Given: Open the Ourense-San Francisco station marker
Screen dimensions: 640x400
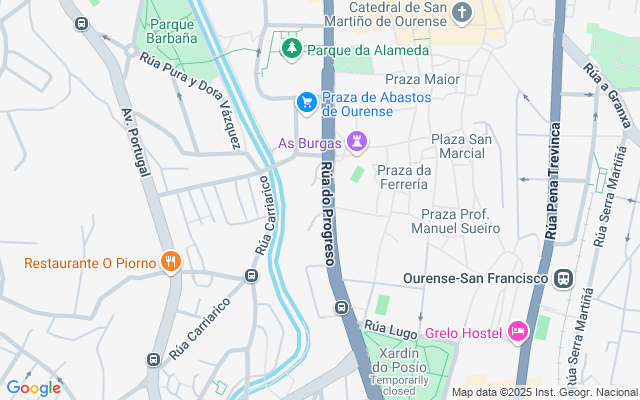Looking at the screenshot, I should [x=563, y=278].
